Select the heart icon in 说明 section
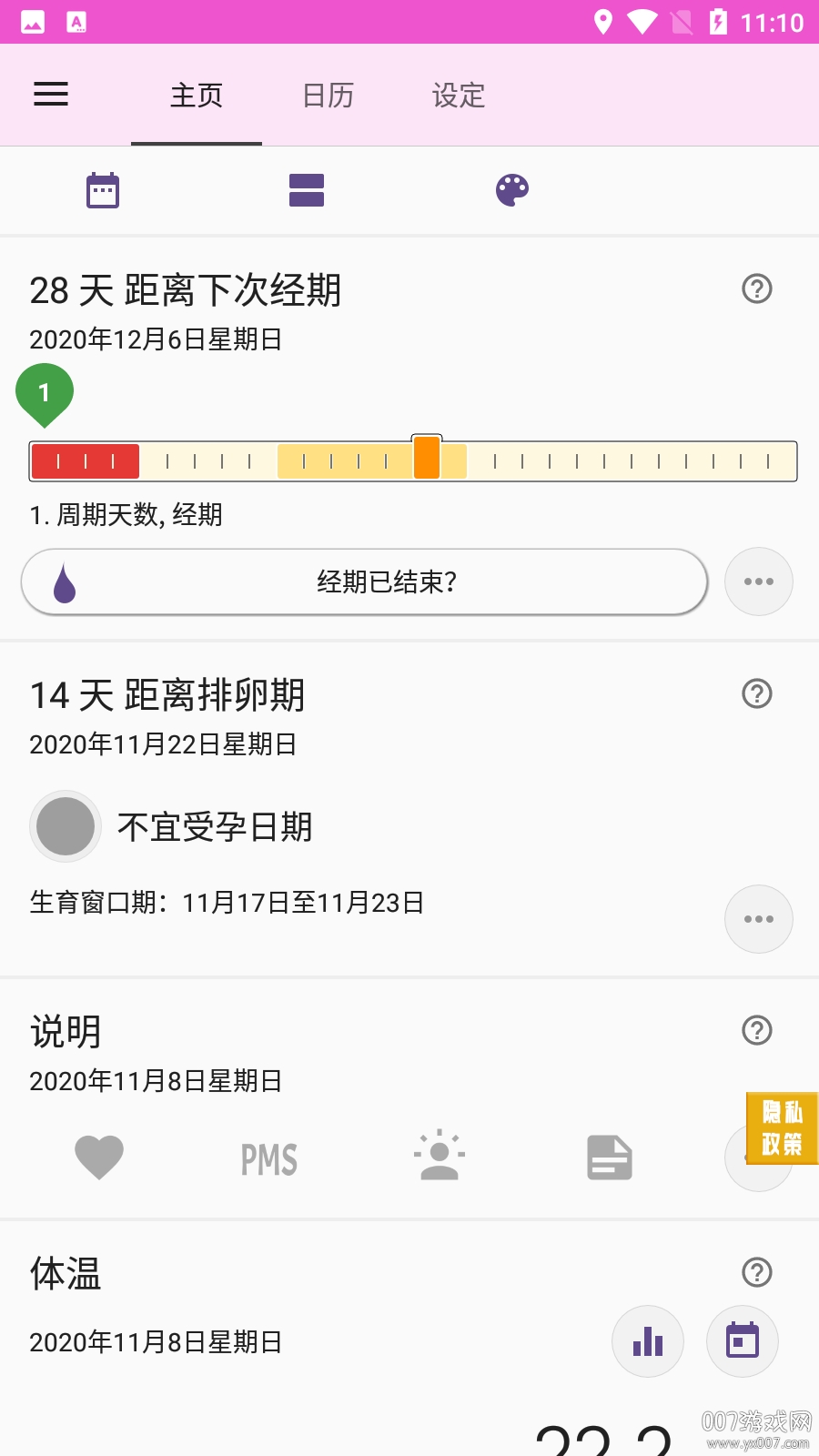Image resolution: width=819 pixels, height=1456 pixels. pos(99,1158)
